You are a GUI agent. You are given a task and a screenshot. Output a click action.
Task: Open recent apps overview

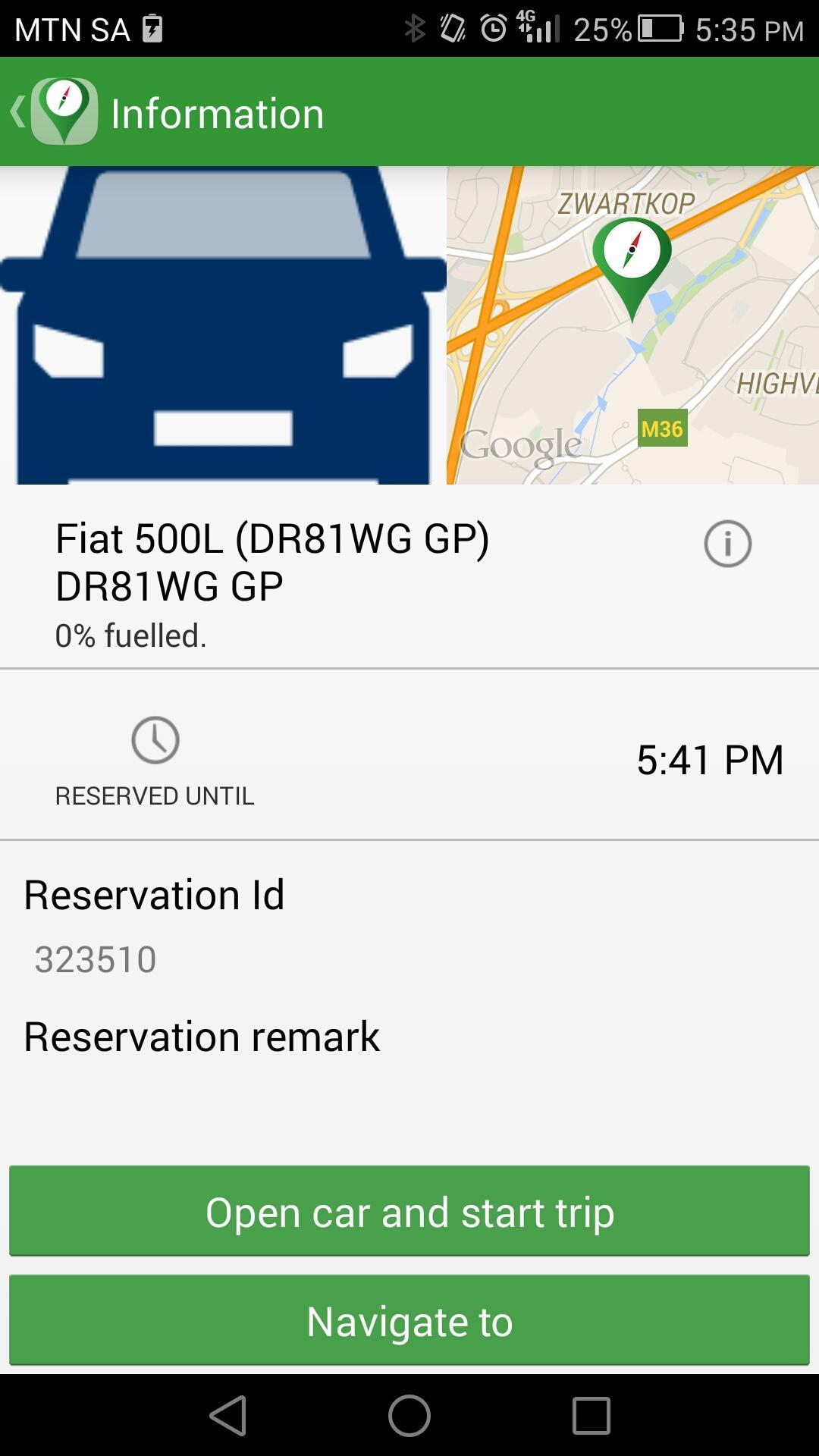[x=591, y=1415]
